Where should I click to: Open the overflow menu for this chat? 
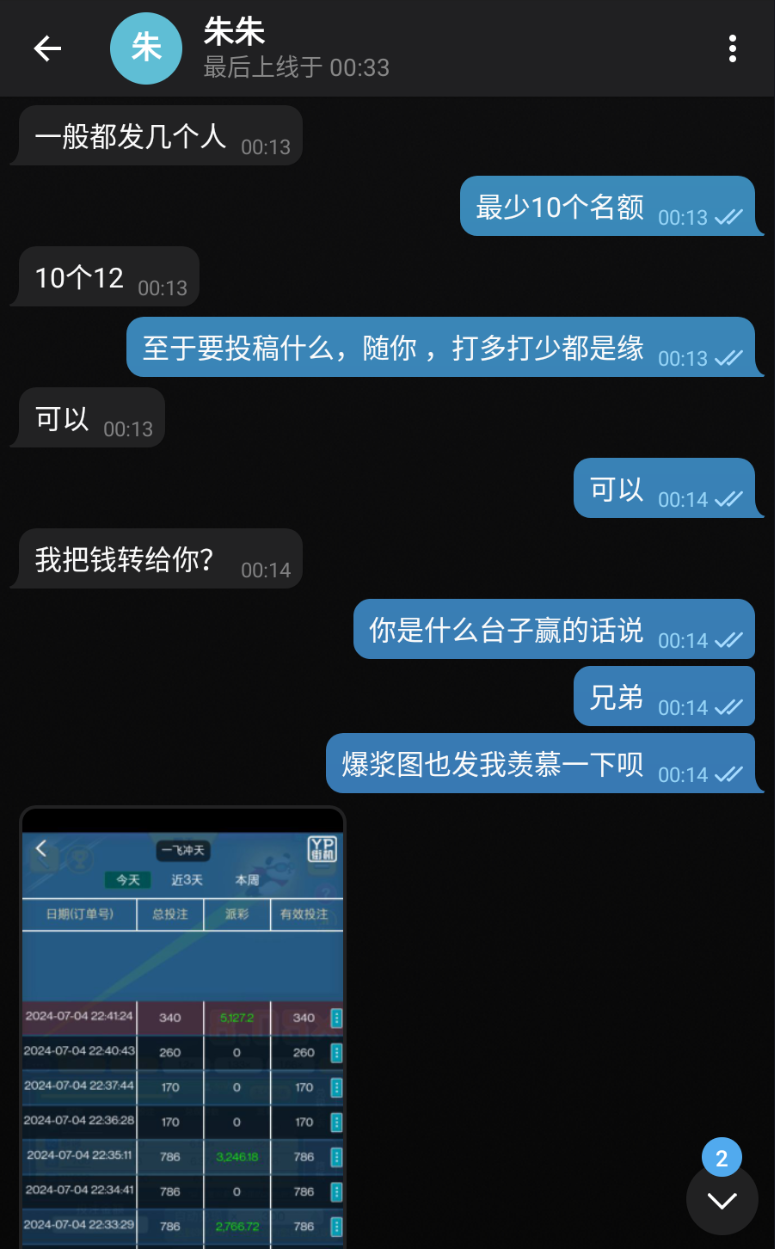[732, 48]
